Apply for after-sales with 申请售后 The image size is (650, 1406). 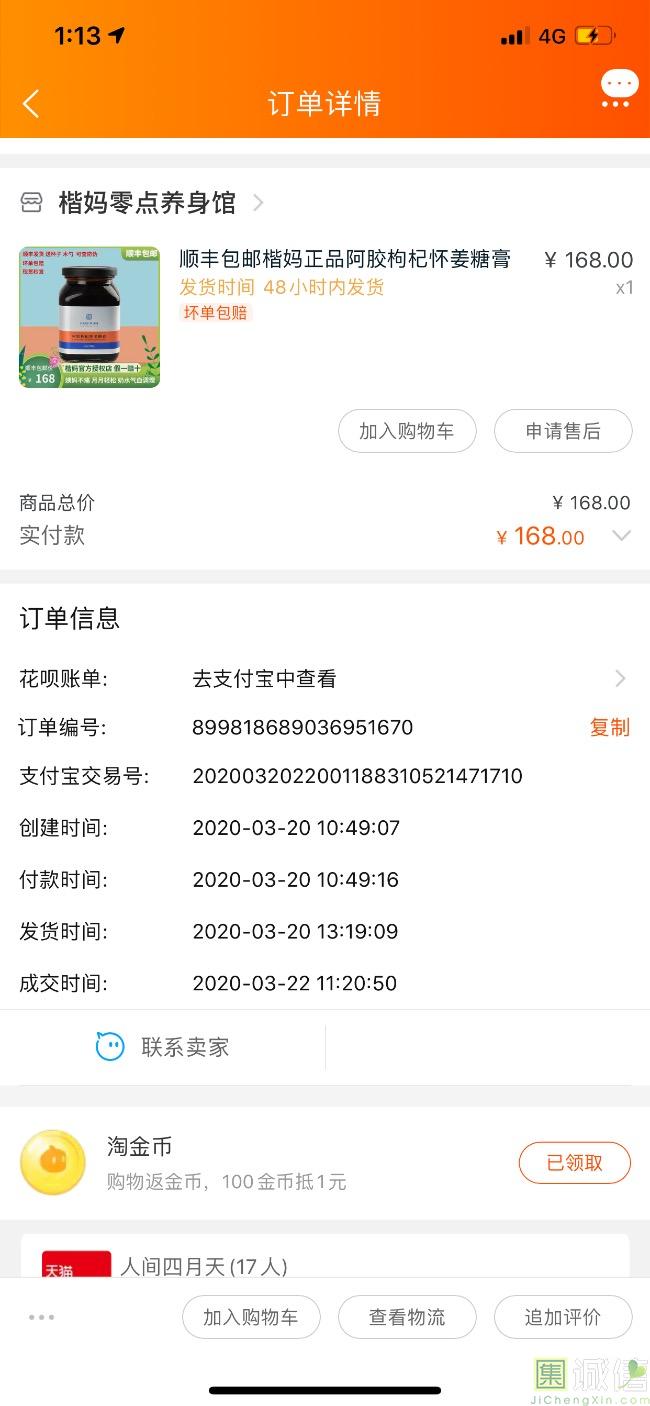563,431
